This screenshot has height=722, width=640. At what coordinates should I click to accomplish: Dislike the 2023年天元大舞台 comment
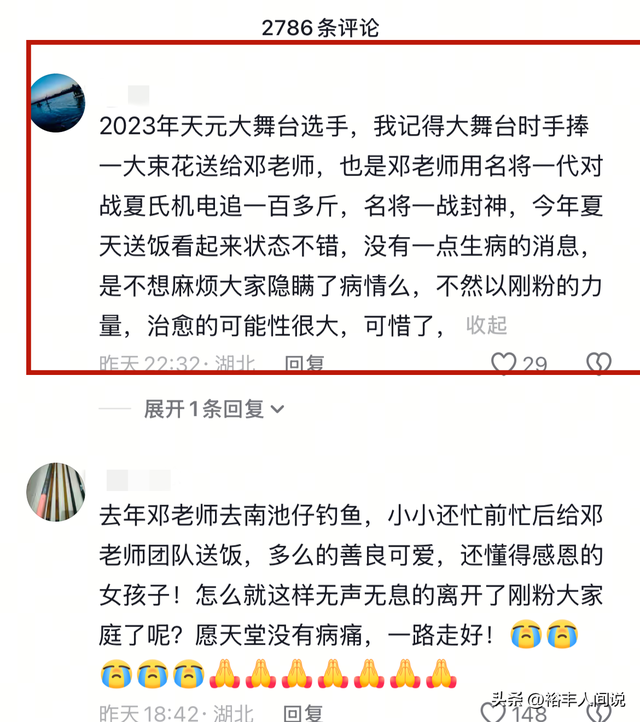click(598, 363)
